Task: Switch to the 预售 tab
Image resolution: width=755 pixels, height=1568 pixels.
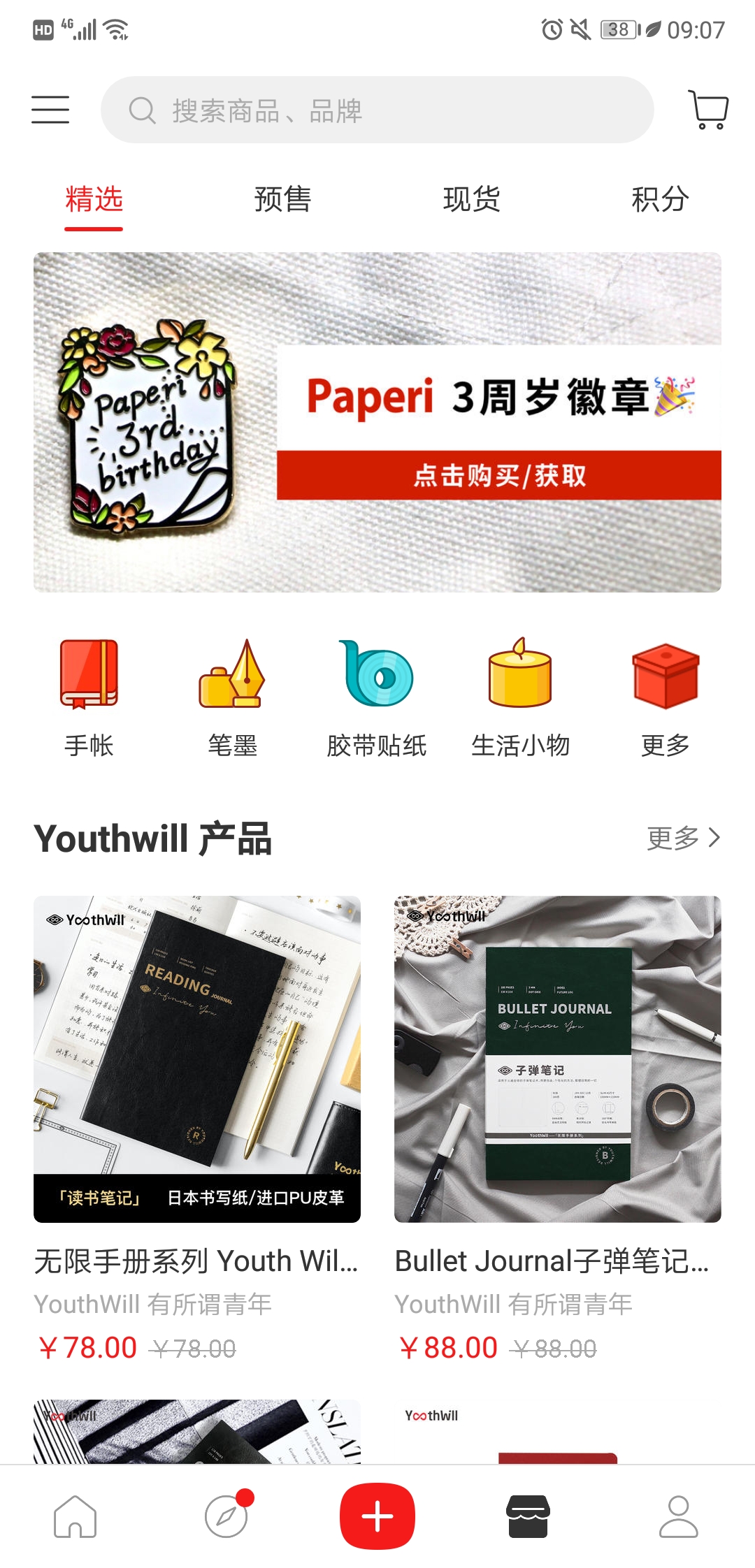Action: [x=282, y=199]
